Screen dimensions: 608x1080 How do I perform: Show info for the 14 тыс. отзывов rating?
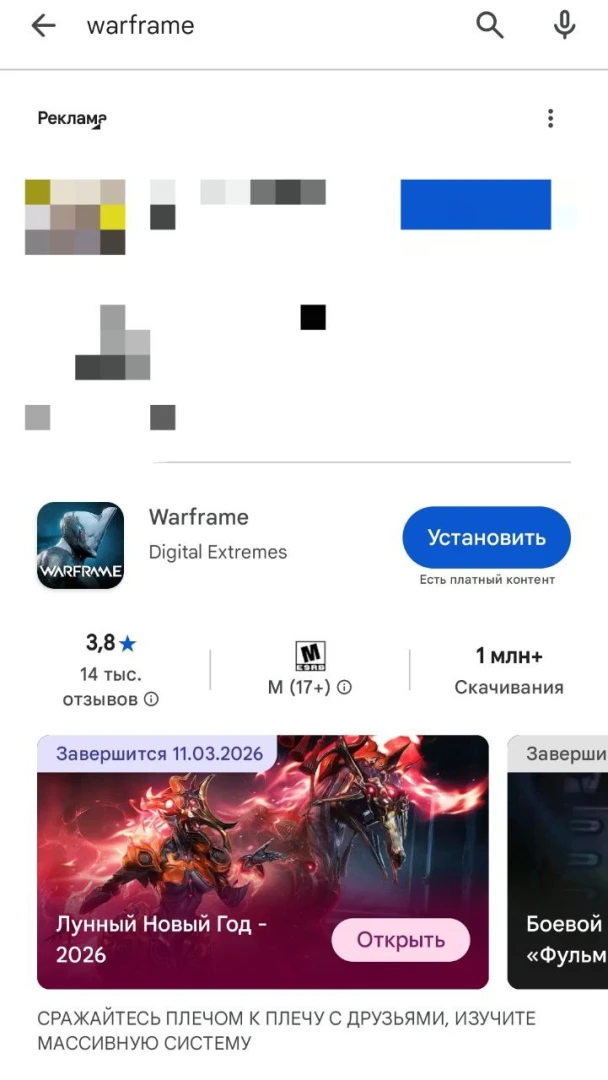tap(152, 700)
